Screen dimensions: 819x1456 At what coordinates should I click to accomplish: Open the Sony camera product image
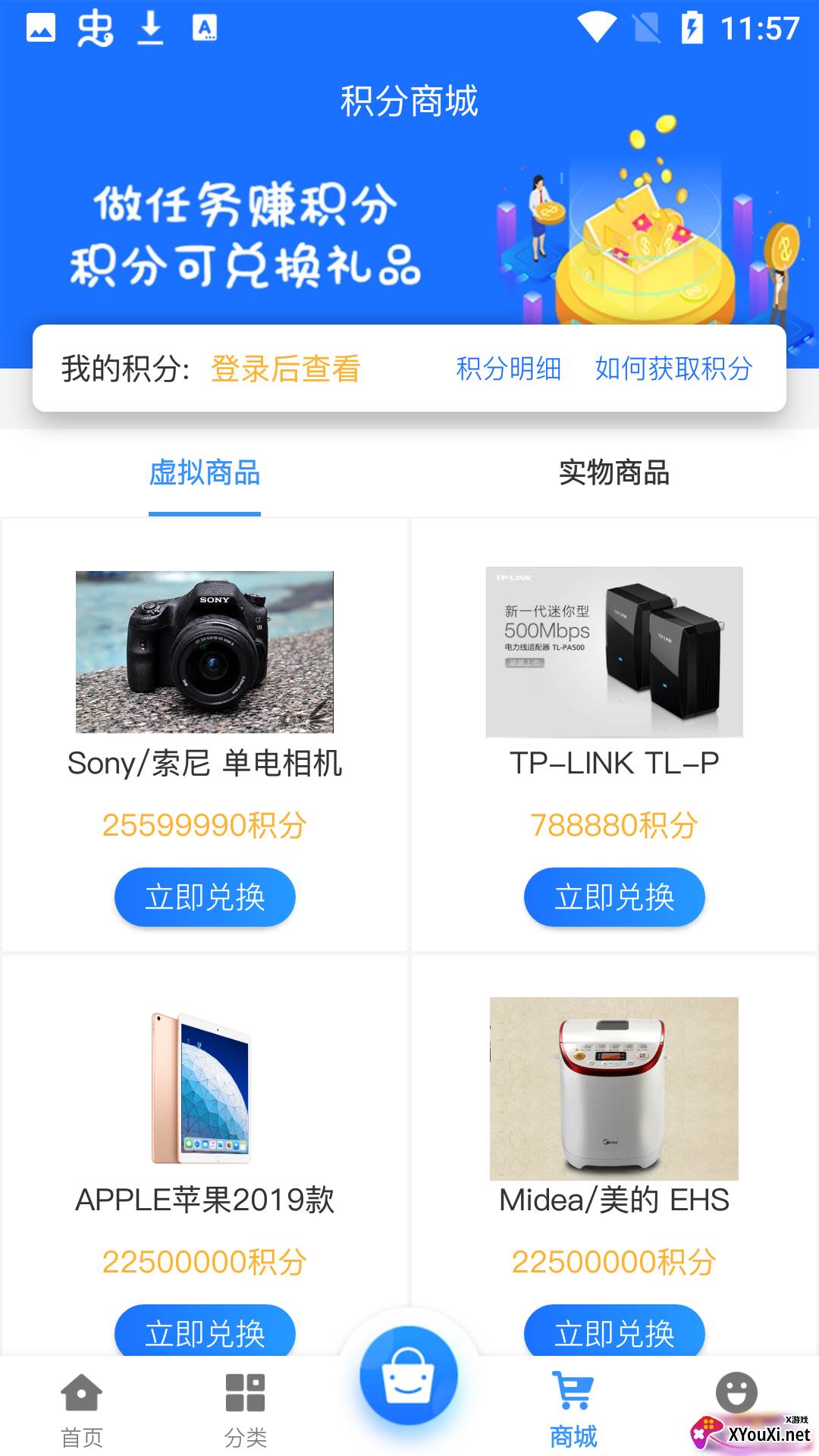coord(205,652)
